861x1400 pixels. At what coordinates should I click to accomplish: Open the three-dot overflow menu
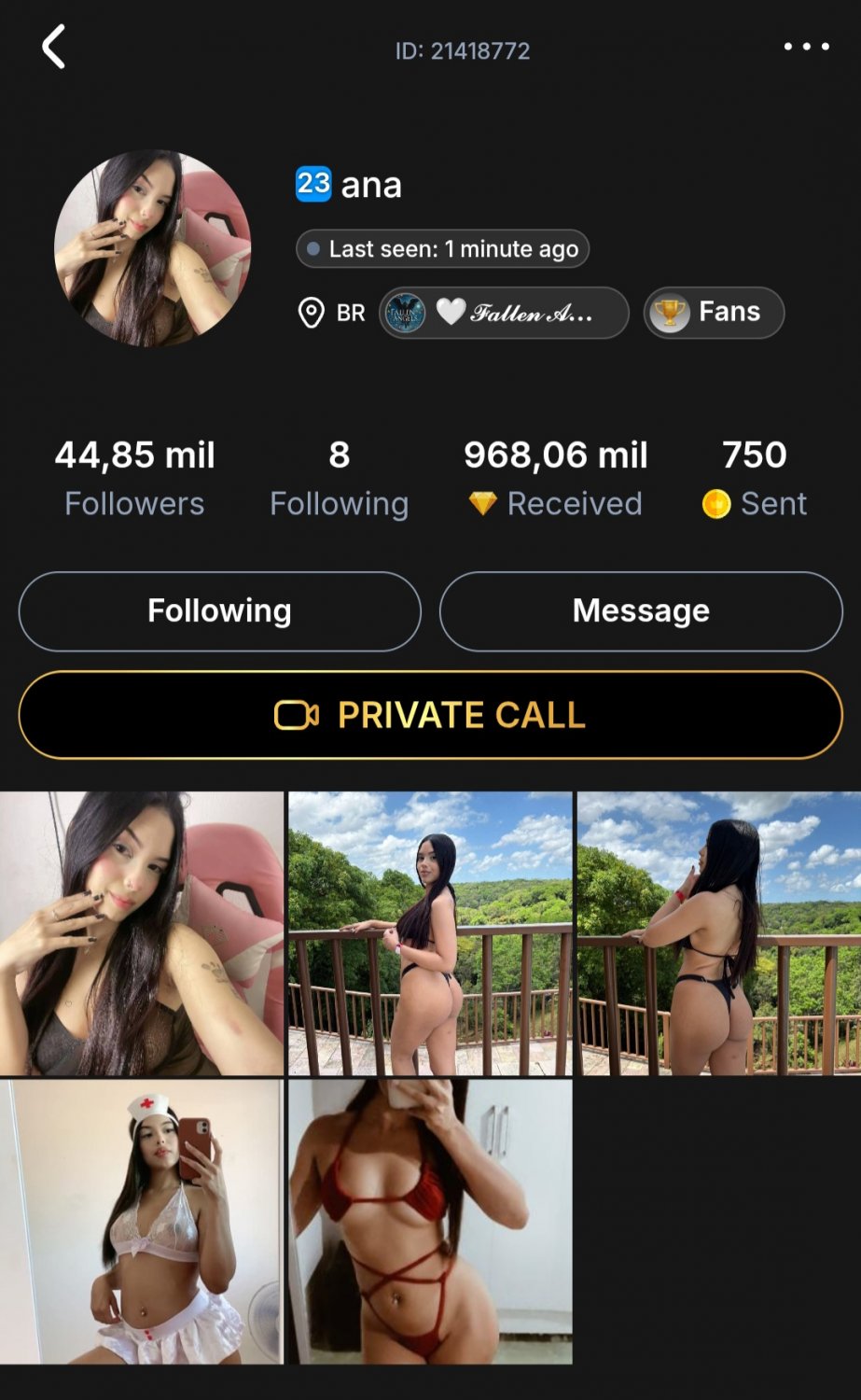tap(806, 47)
